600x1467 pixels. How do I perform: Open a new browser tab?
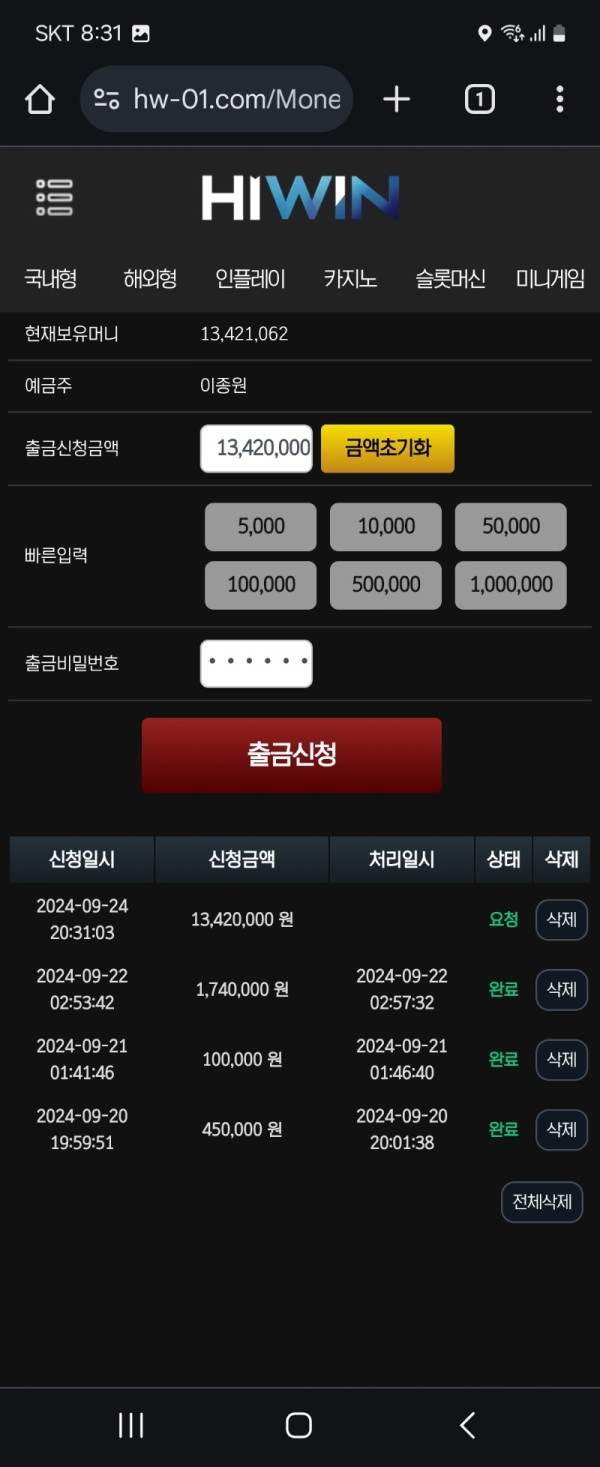(x=397, y=99)
